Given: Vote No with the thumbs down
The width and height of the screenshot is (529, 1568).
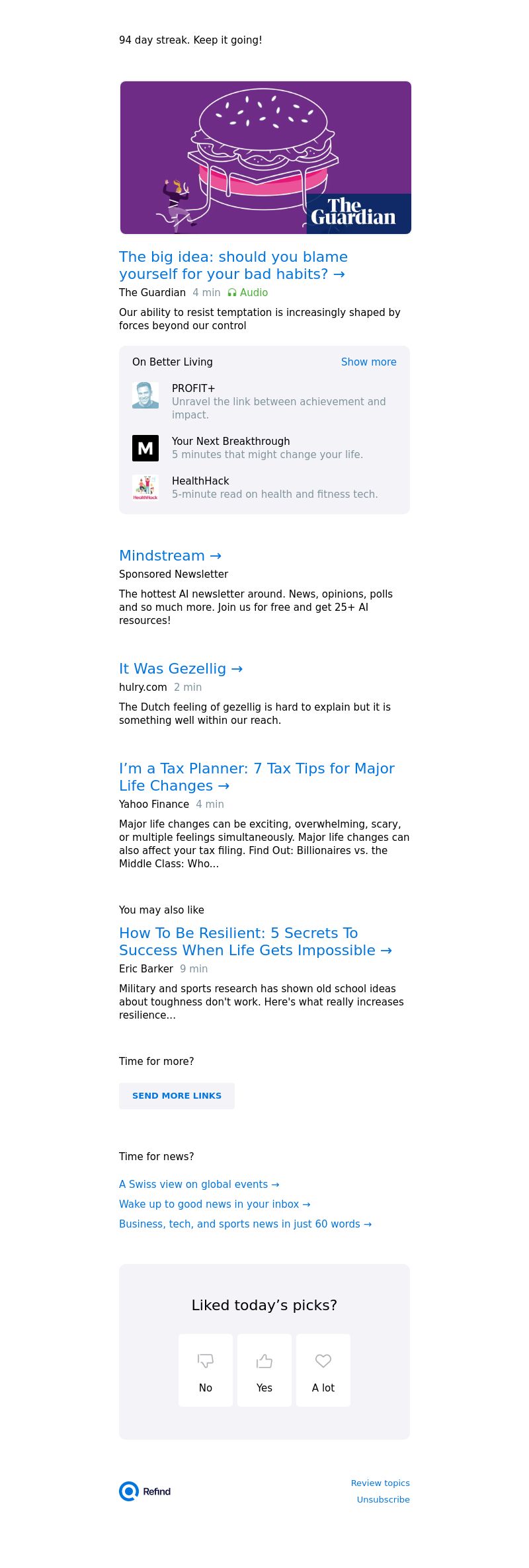Looking at the screenshot, I should (206, 1370).
